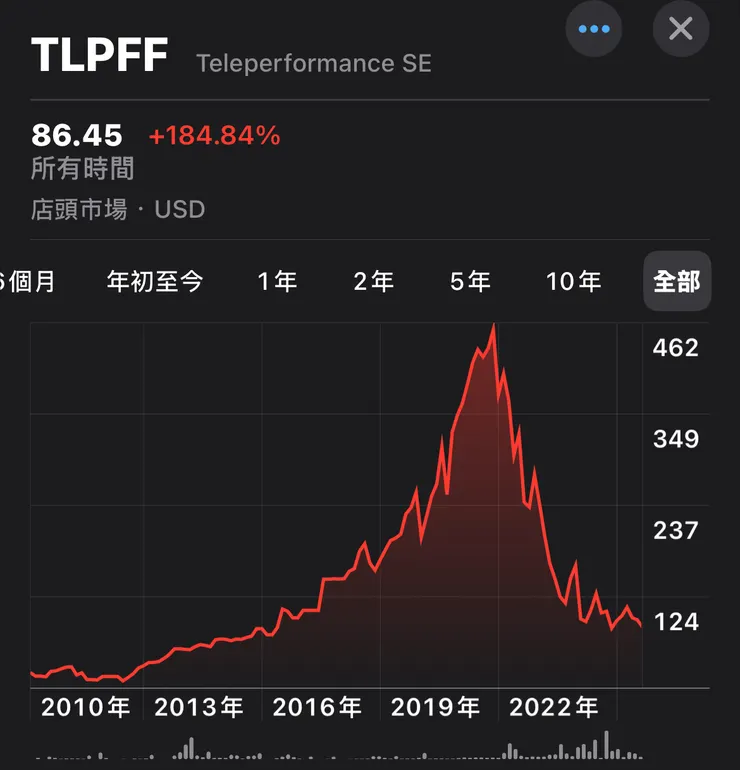Show the 1年 price chart
This screenshot has height=770, width=740.
(277, 282)
